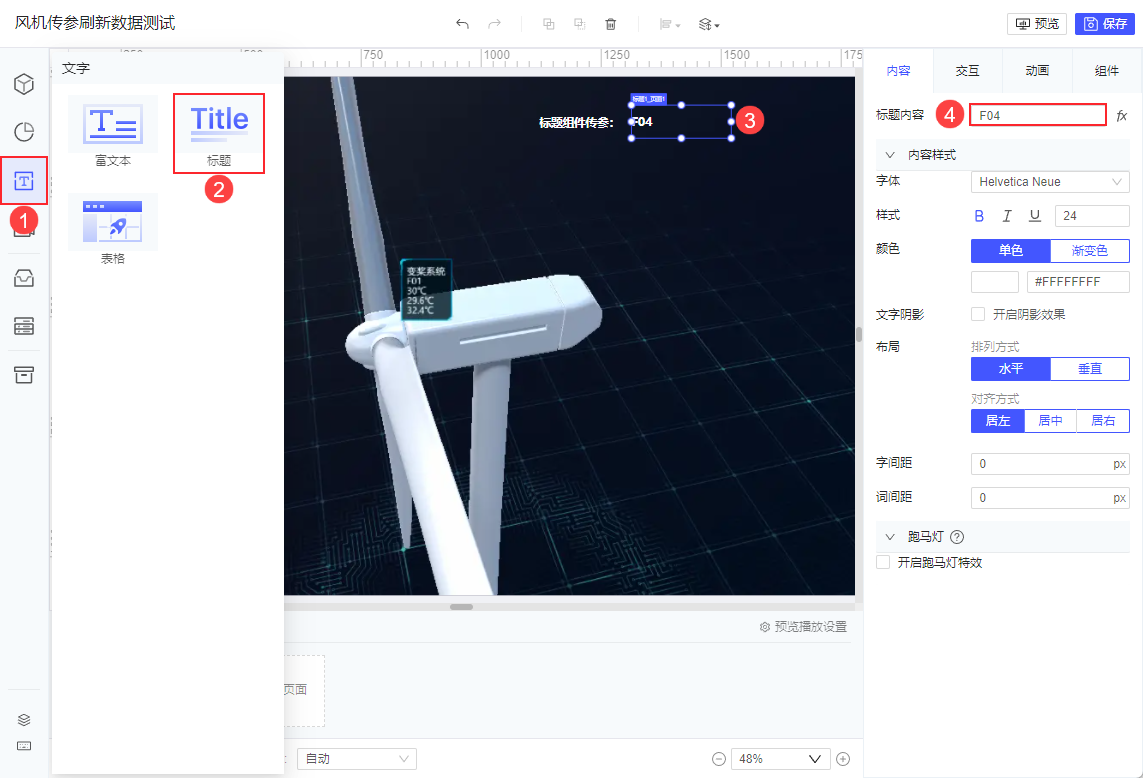Focus the 标题内容 text field
Screen dimensions: 1143x778
tap(1038, 115)
